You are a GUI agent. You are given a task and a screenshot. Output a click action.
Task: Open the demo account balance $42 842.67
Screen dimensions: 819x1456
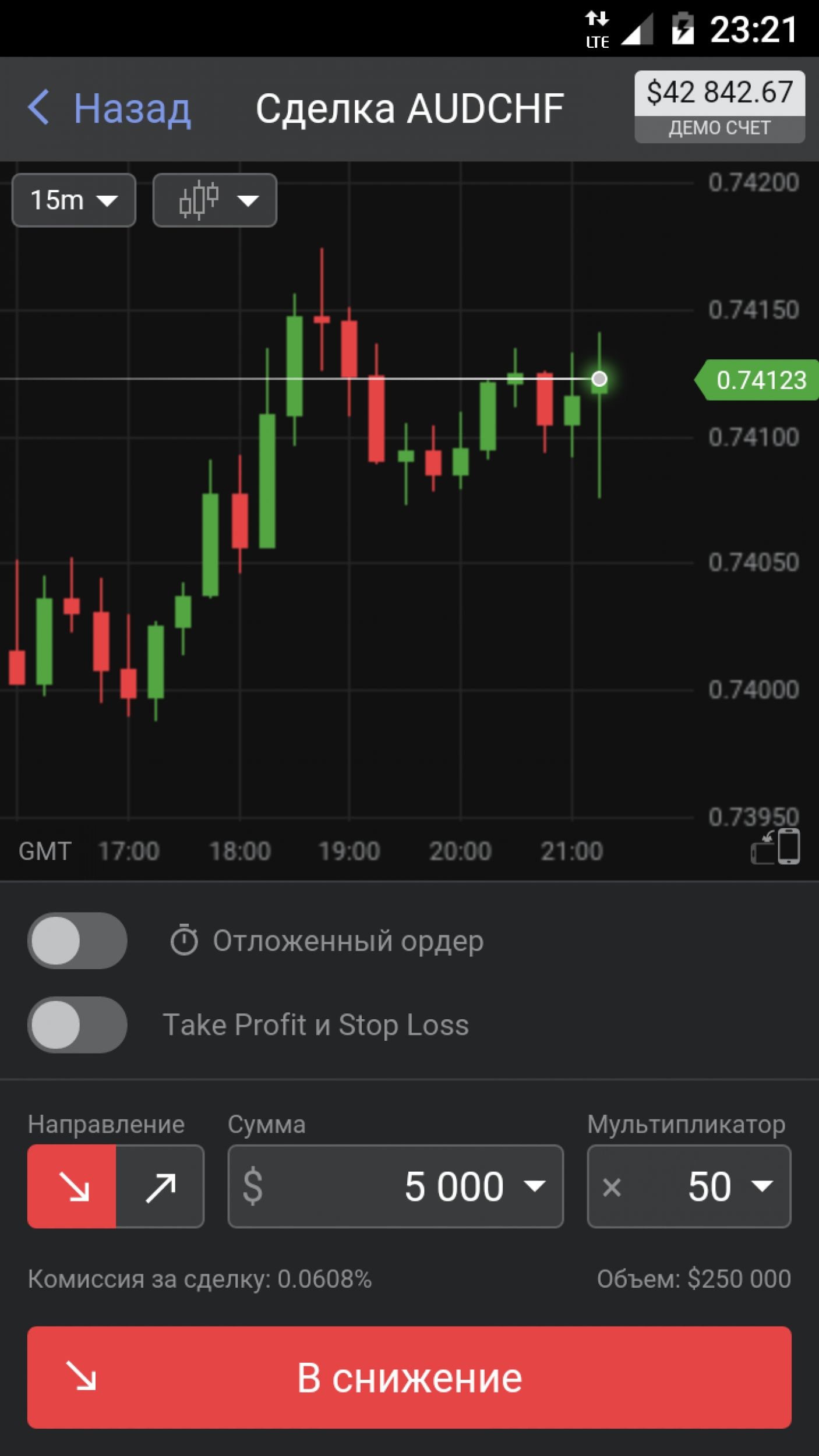[719, 107]
